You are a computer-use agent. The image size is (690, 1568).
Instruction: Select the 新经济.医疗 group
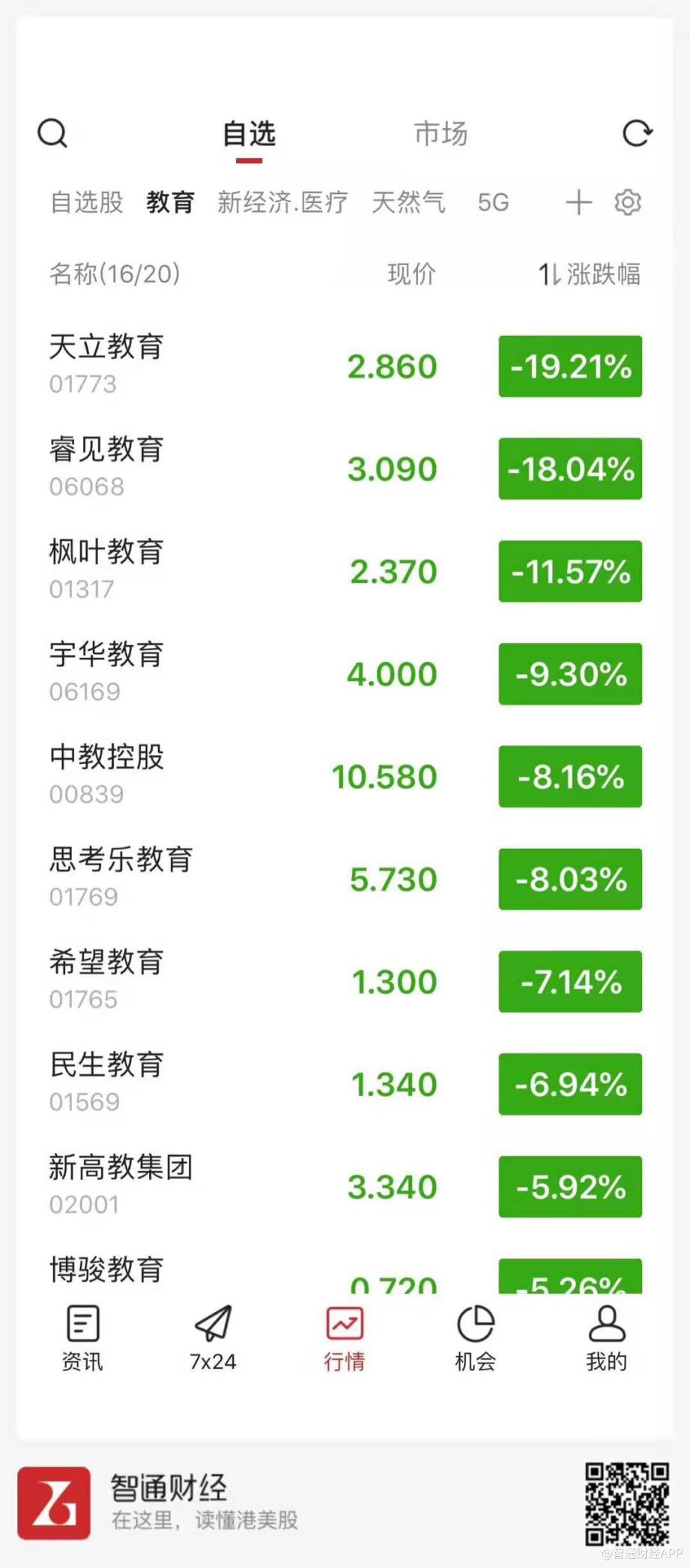[x=282, y=202]
